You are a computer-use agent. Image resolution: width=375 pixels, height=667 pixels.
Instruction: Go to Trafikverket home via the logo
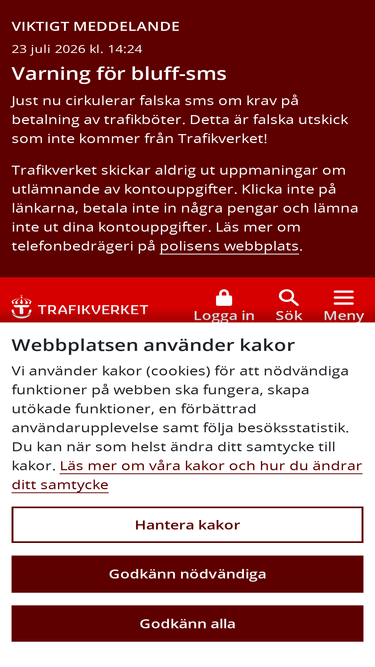click(x=80, y=307)
